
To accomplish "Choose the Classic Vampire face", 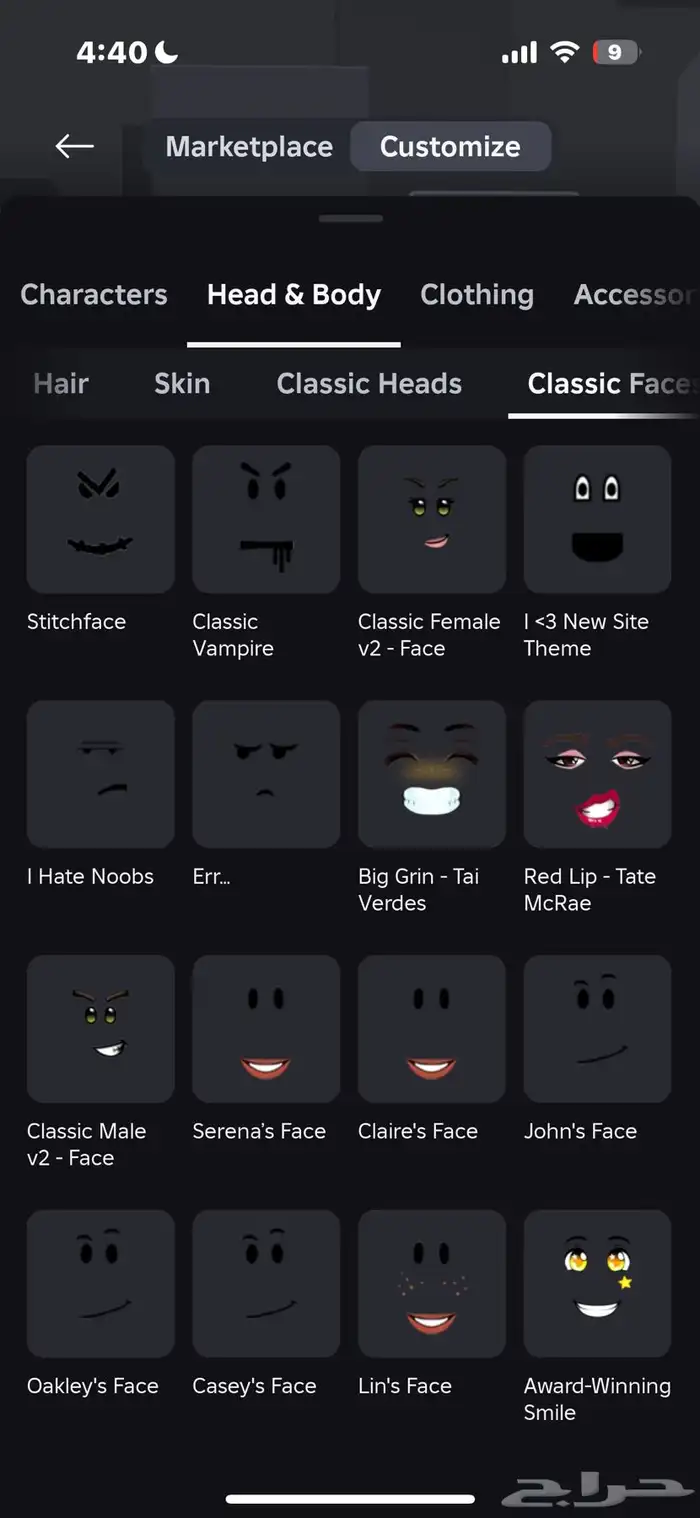I will pyautogui.click(x=266, y=520).
